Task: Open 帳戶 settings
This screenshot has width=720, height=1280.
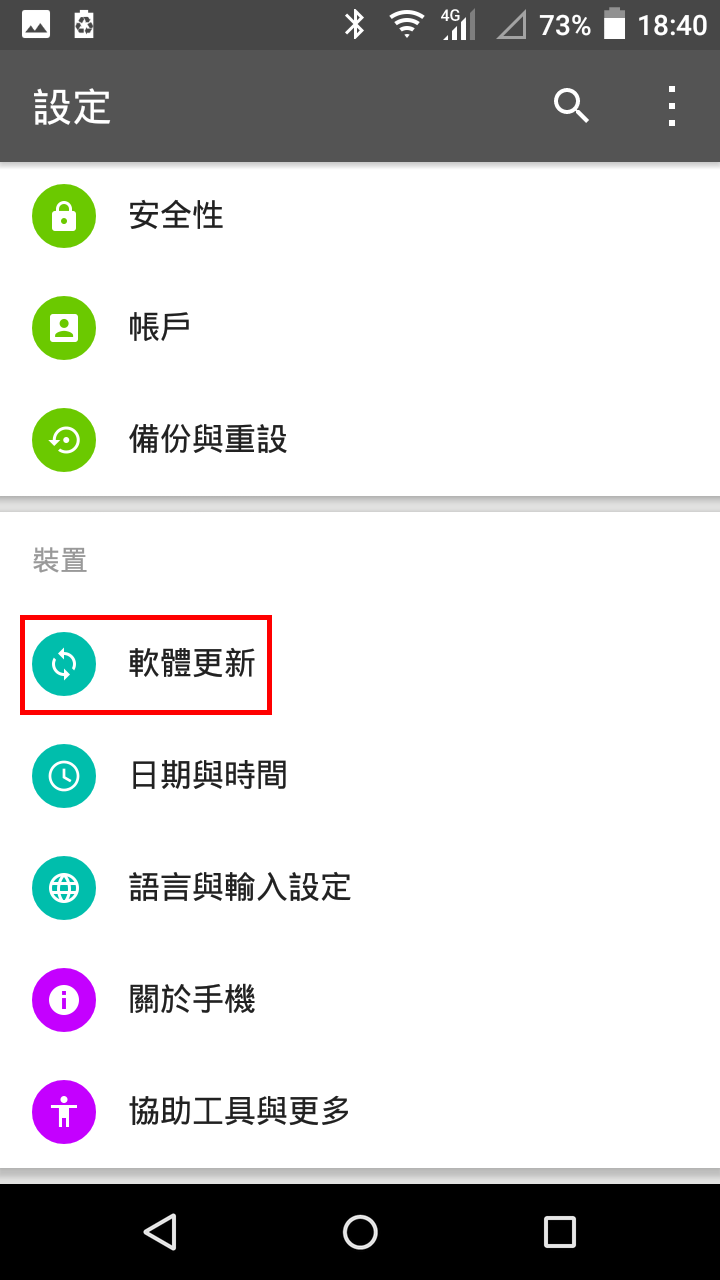Action: pyautogui.click(x=160, y=327)
